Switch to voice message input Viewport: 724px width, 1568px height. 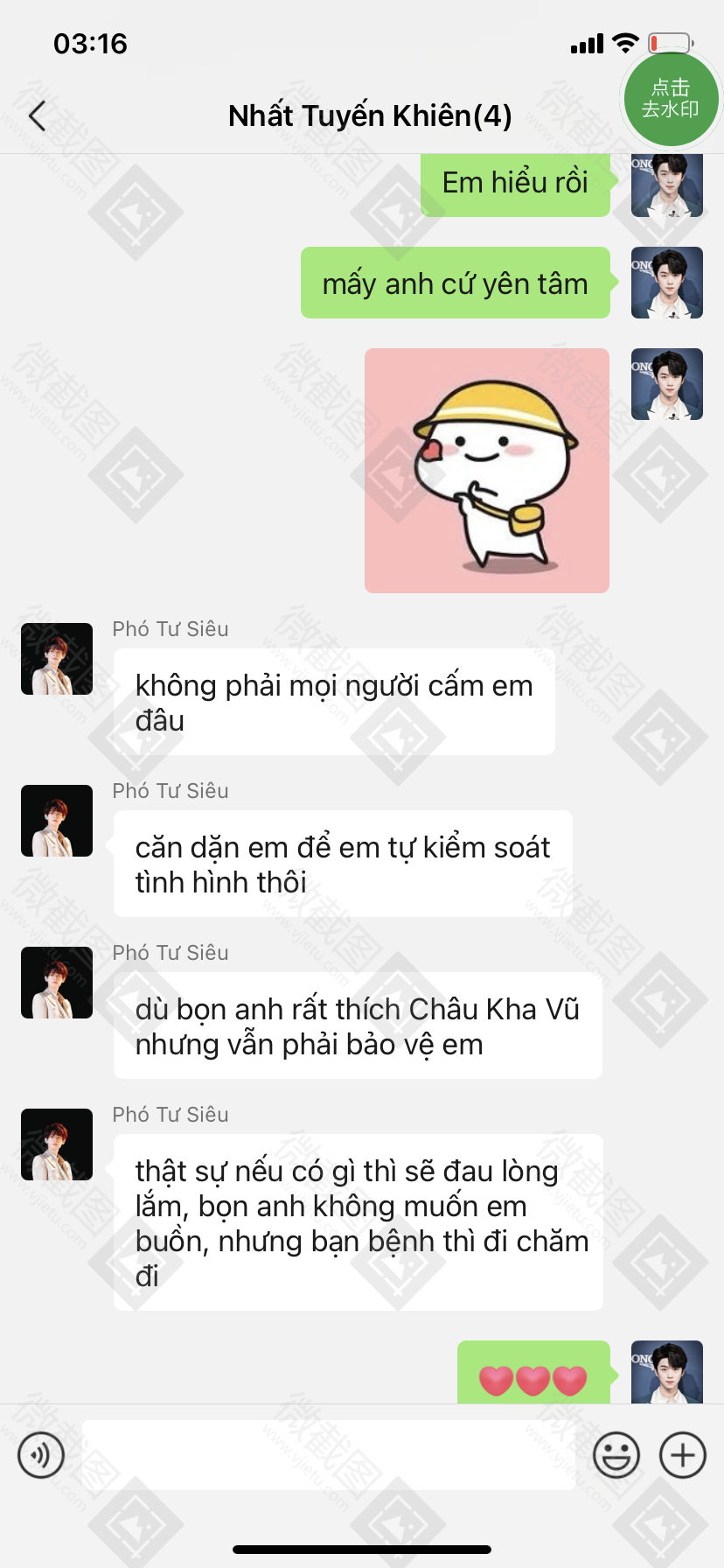point(41,1455)
